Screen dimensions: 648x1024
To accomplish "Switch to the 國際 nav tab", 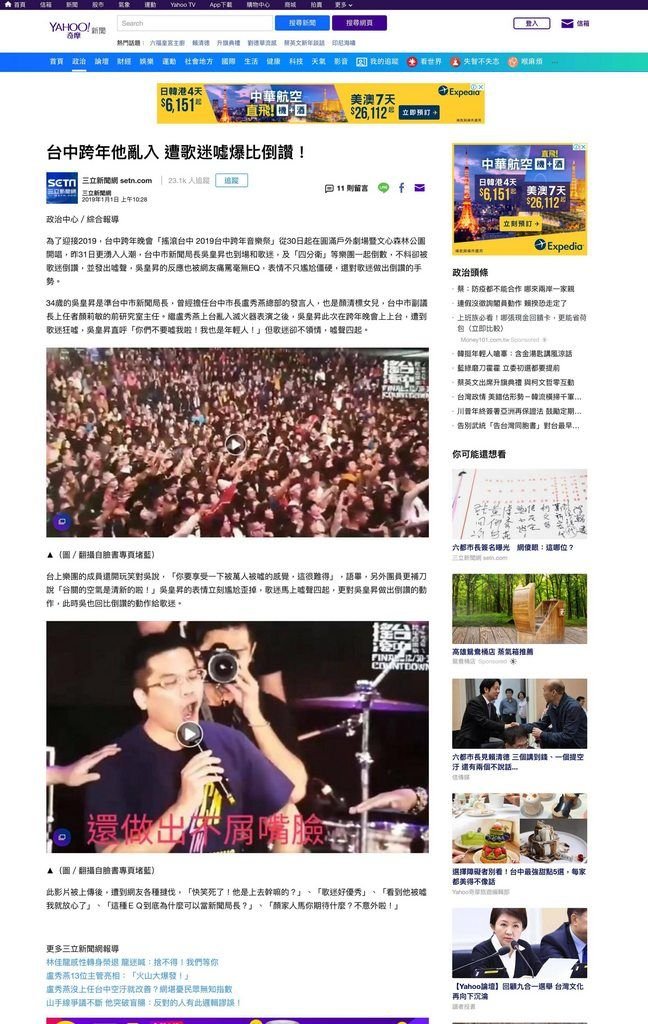I will pos(228,62).
